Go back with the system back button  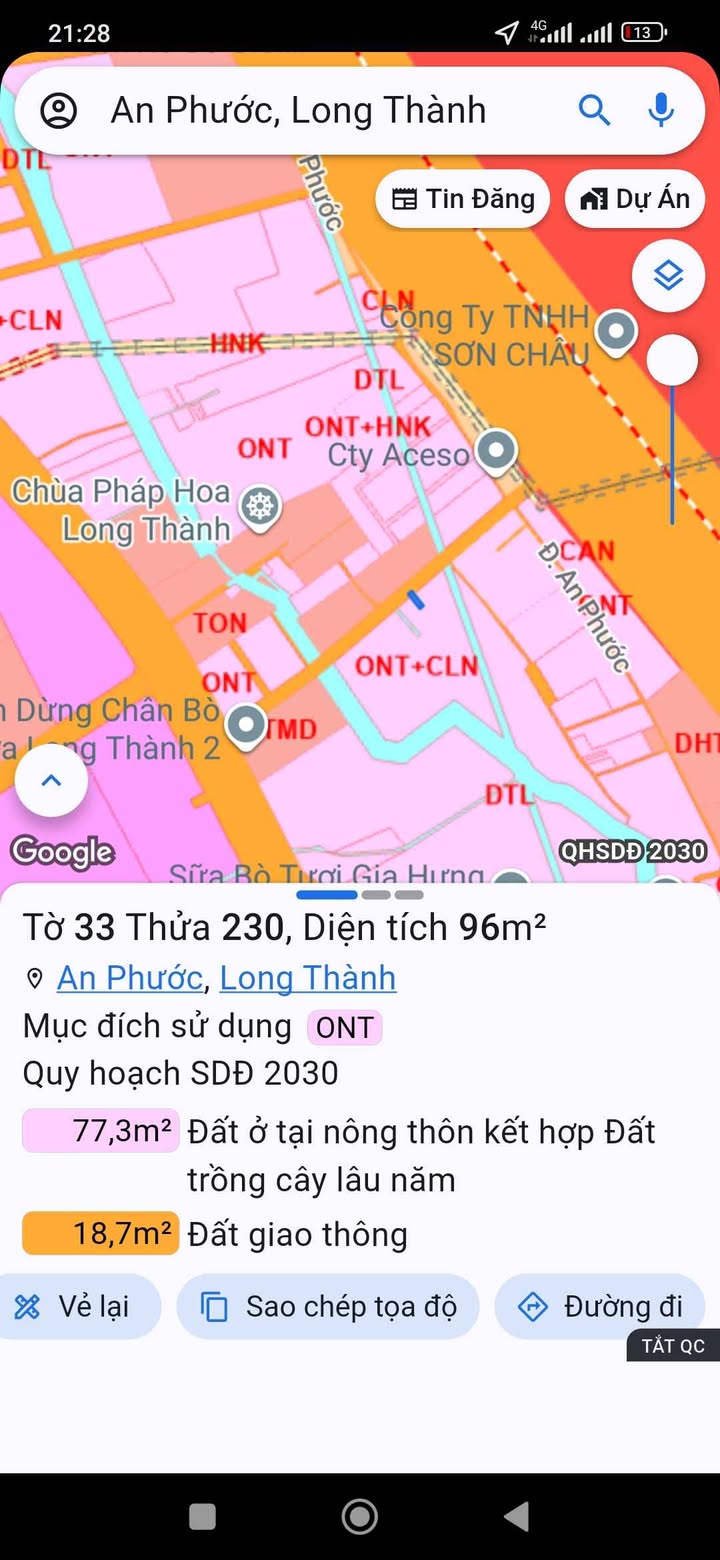516,1517
